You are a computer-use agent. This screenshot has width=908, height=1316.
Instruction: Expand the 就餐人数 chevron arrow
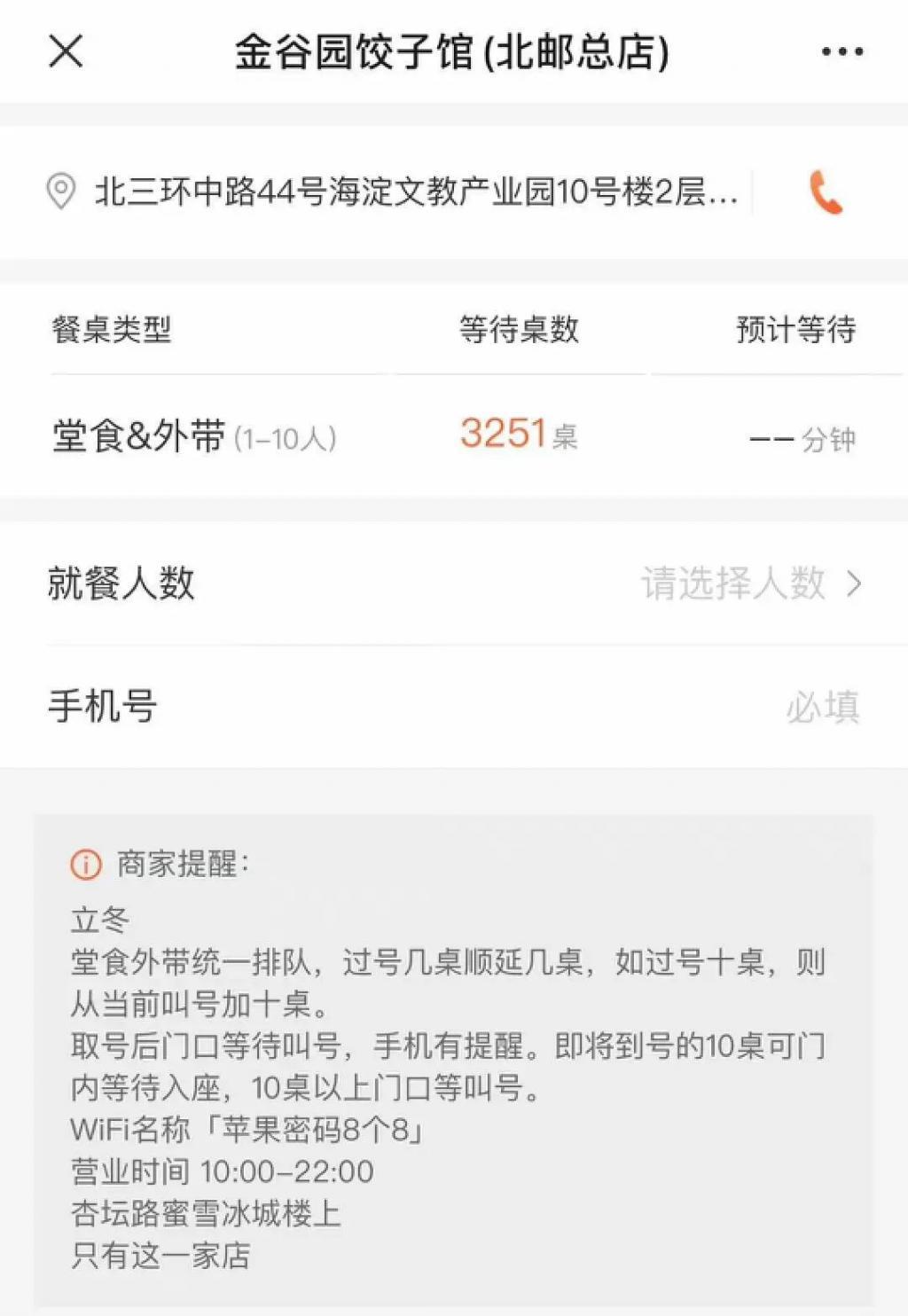pyautogui.click(x=854, y=583)
